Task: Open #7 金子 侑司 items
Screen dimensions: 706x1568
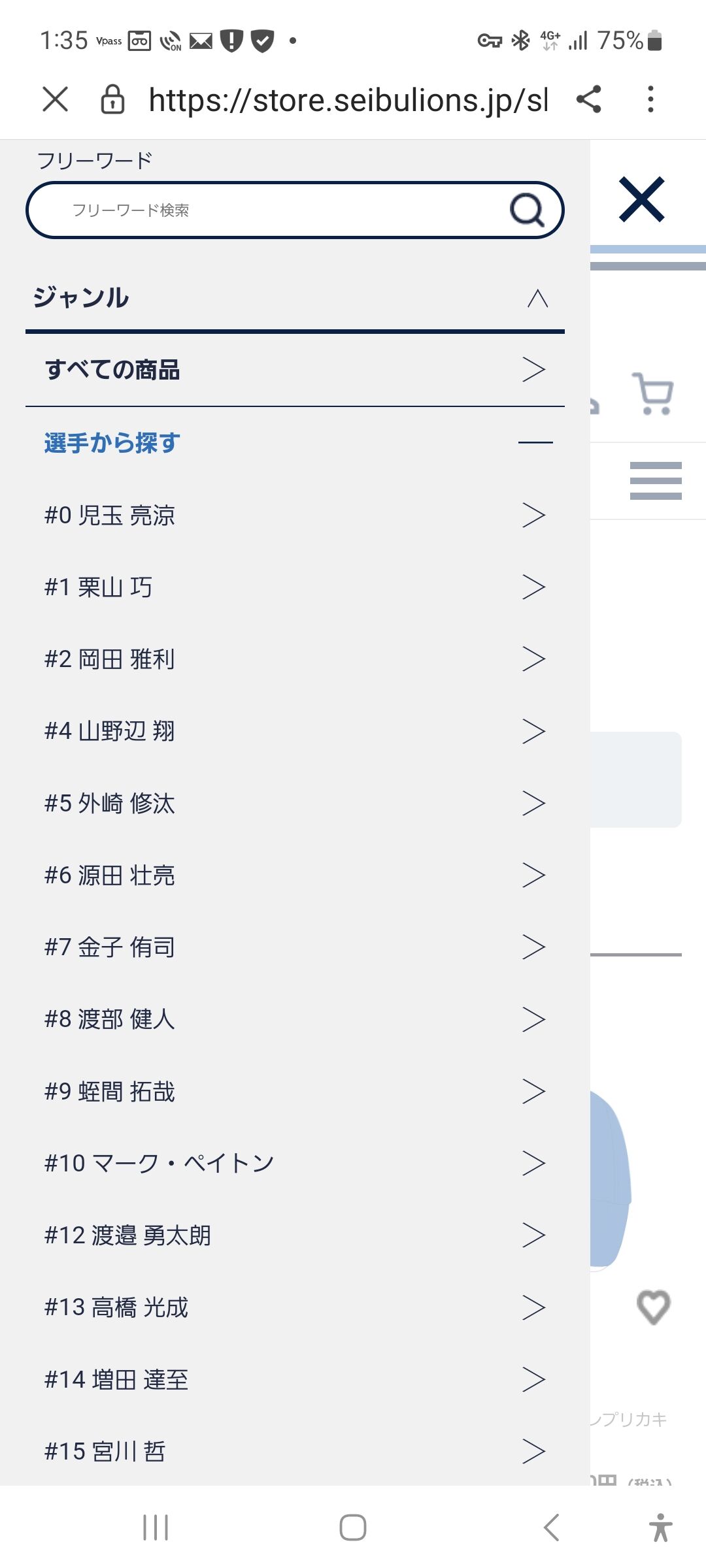Action: point(295,947)
